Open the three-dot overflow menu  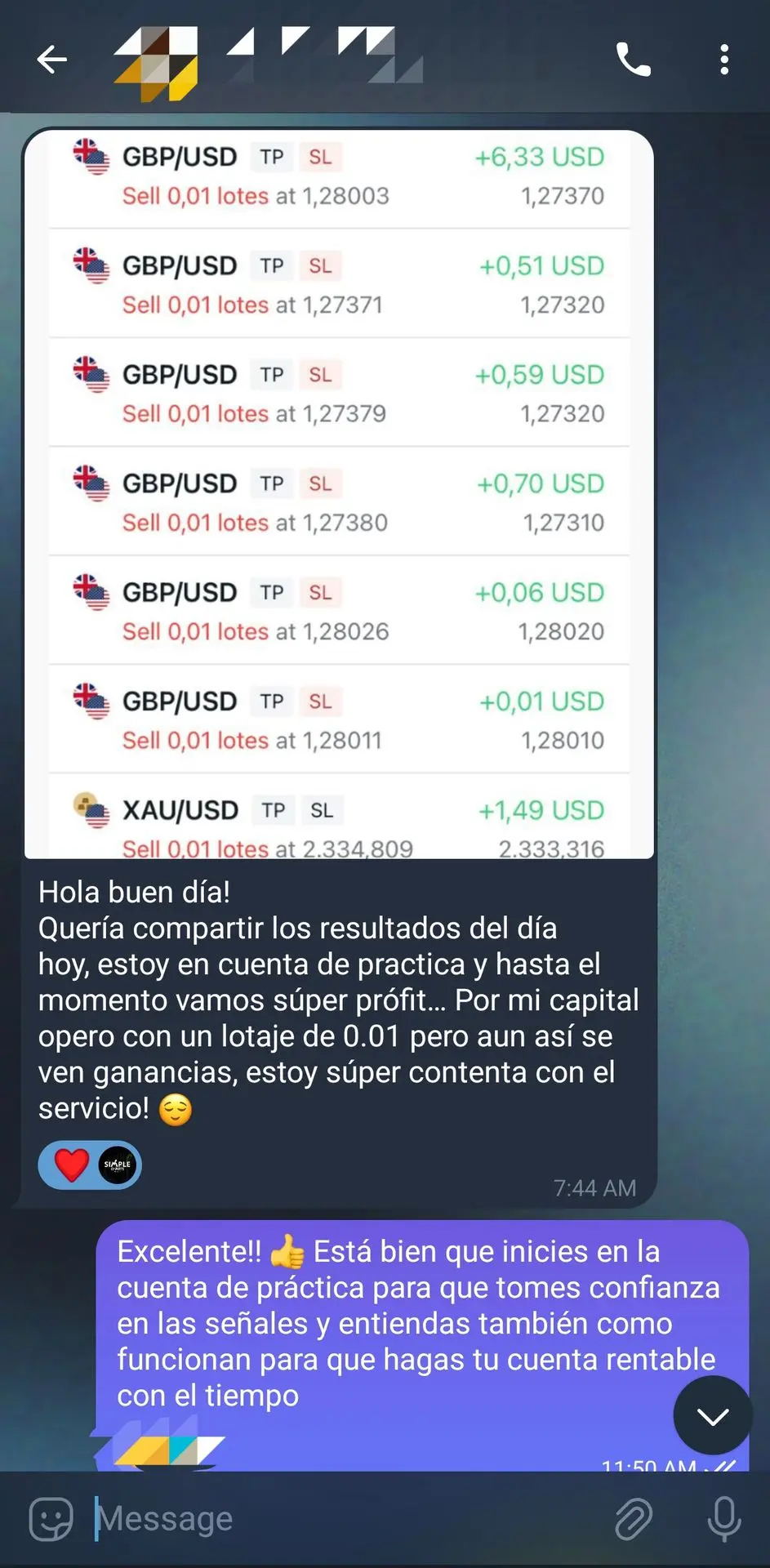click(724, 60)
